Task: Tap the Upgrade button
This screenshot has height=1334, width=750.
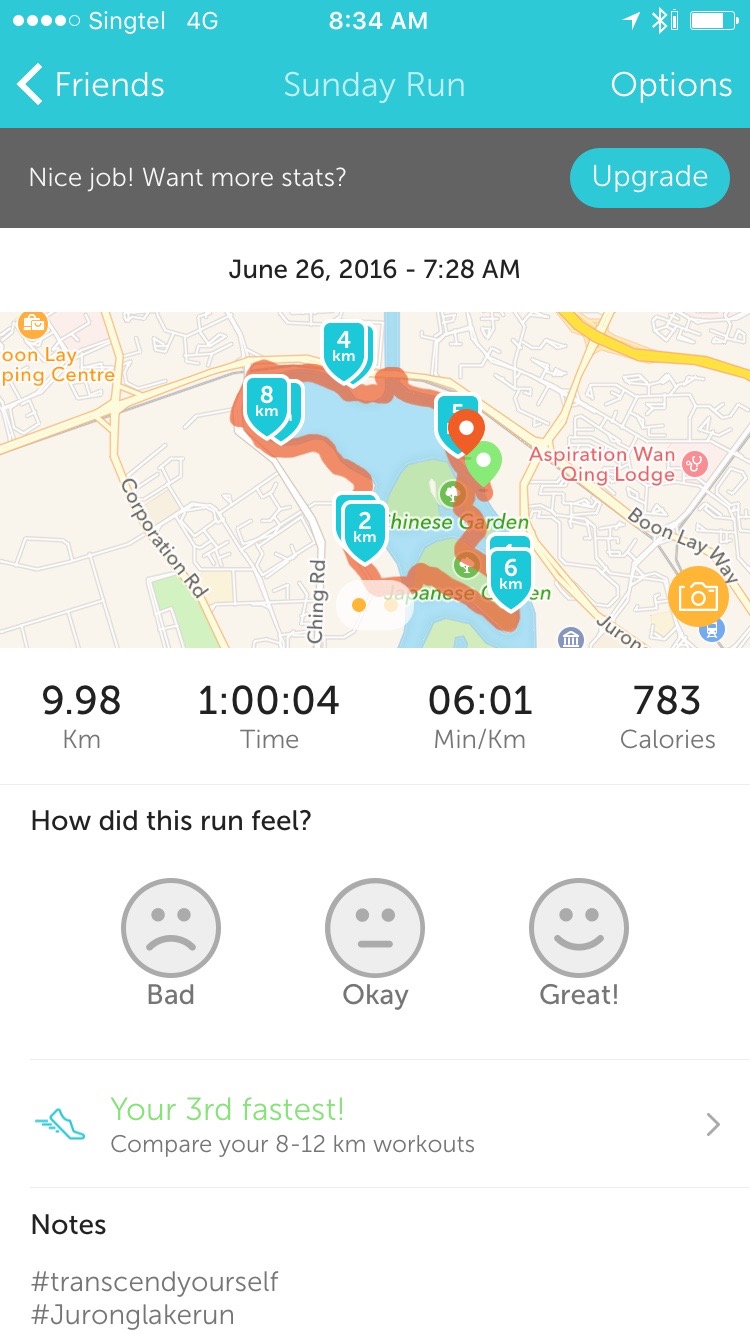Action: [x=649, y=177]
